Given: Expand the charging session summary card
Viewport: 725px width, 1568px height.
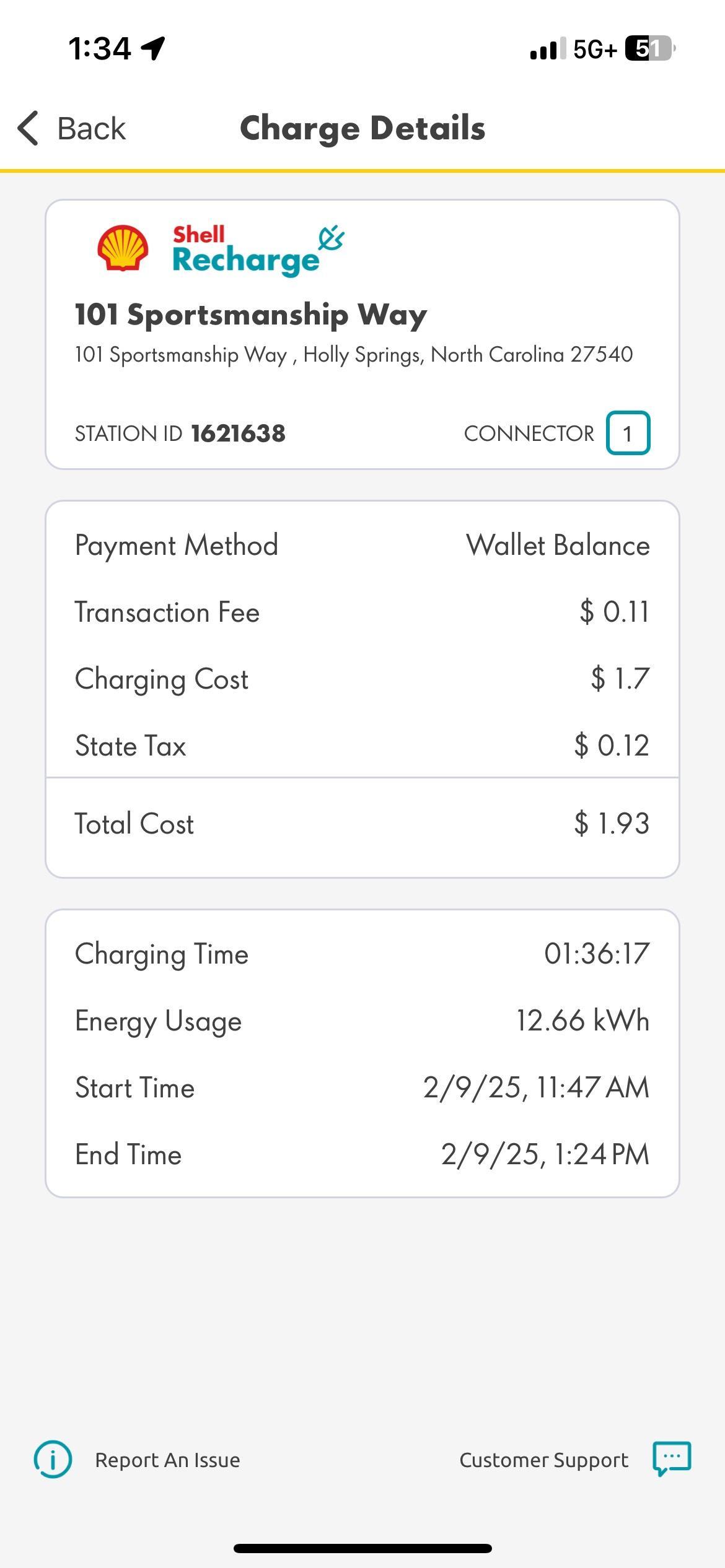Looking at the screenshot, I should tap(362, 1053).
